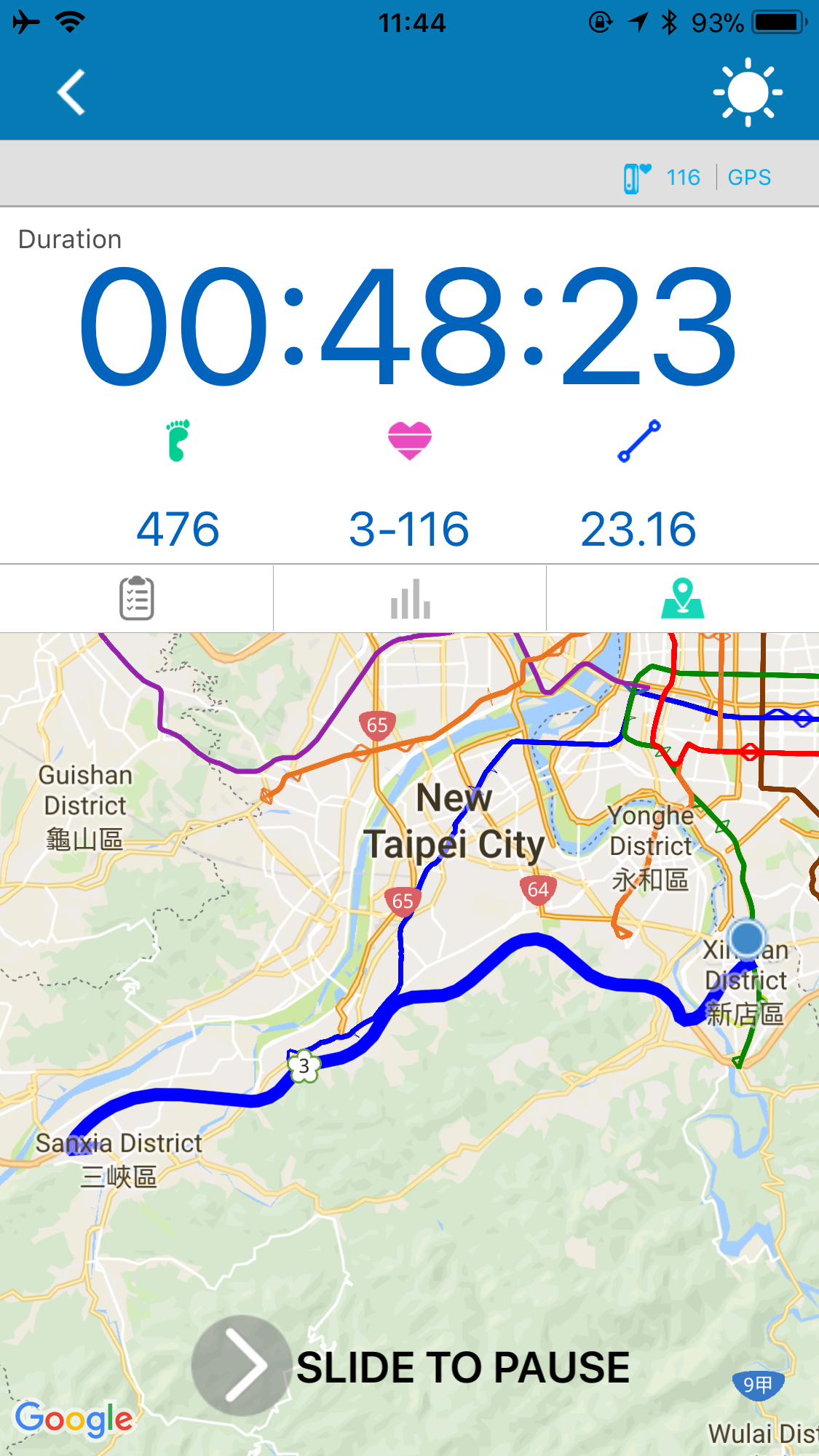
Task: Tap the sun brightness icon
Action: point(748,92)
